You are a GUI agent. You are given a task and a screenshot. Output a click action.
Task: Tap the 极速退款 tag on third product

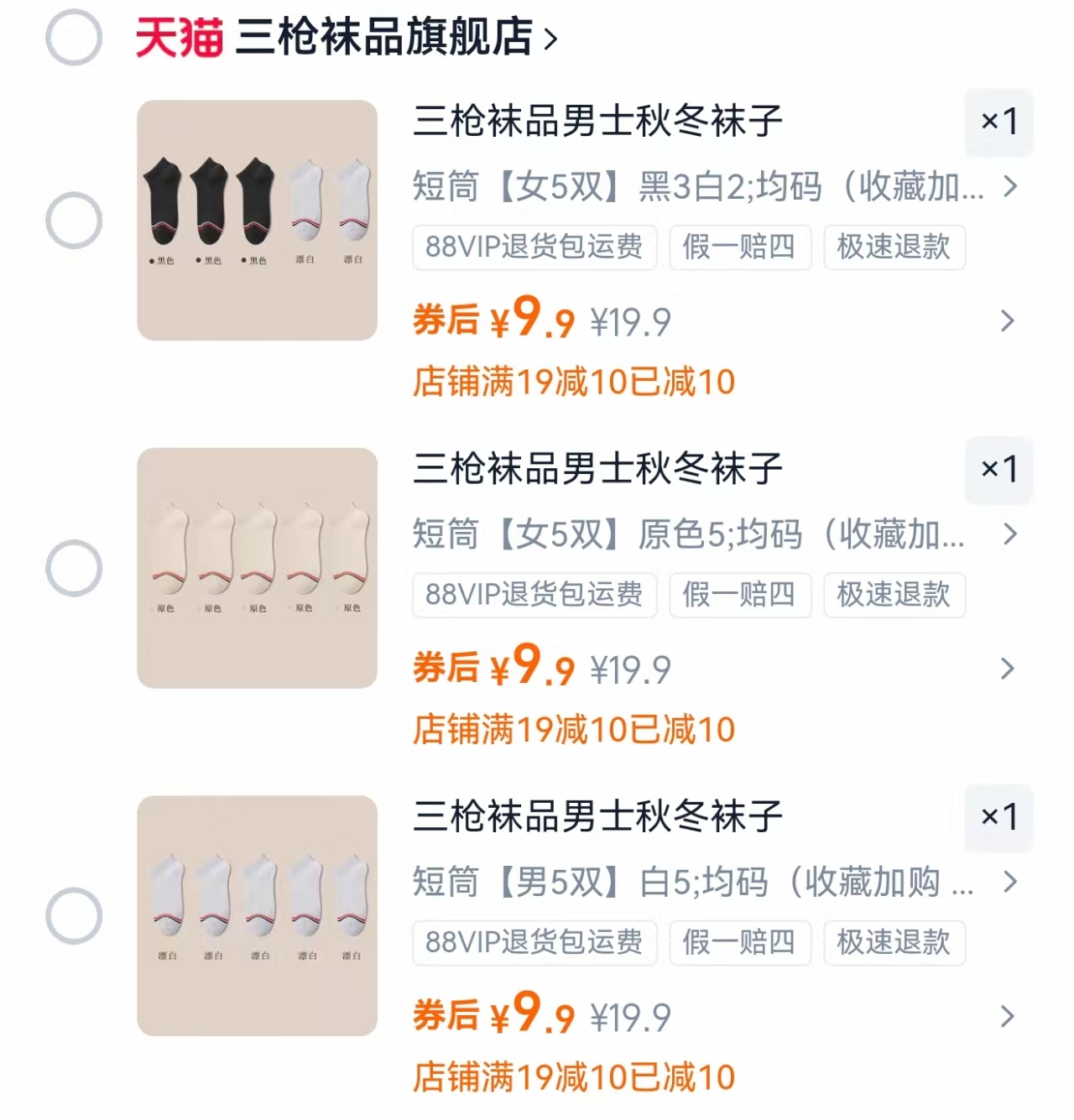894,944
